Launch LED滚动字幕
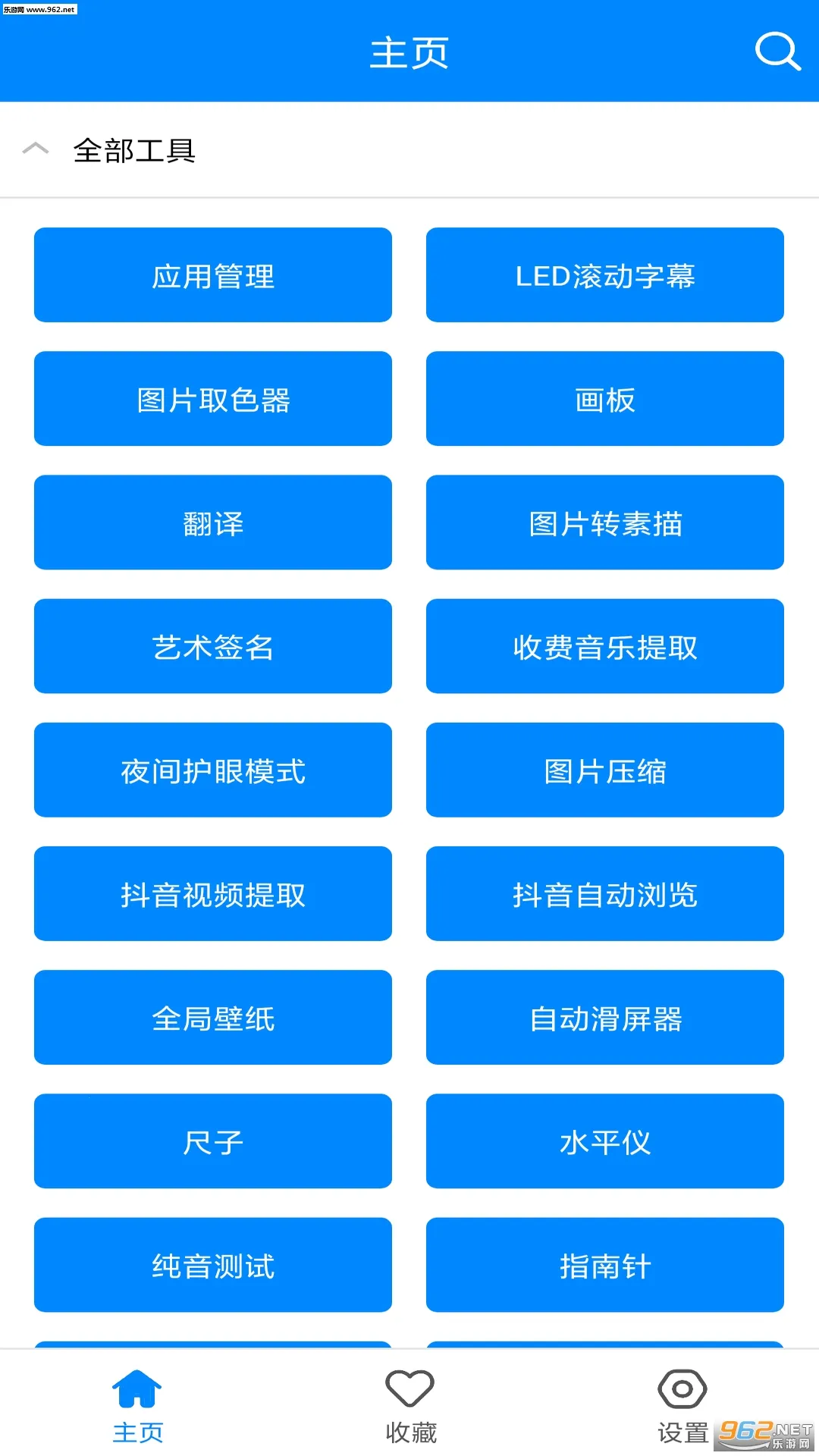The width and height of the screenshot is (819, 1456). click(604, 275)
